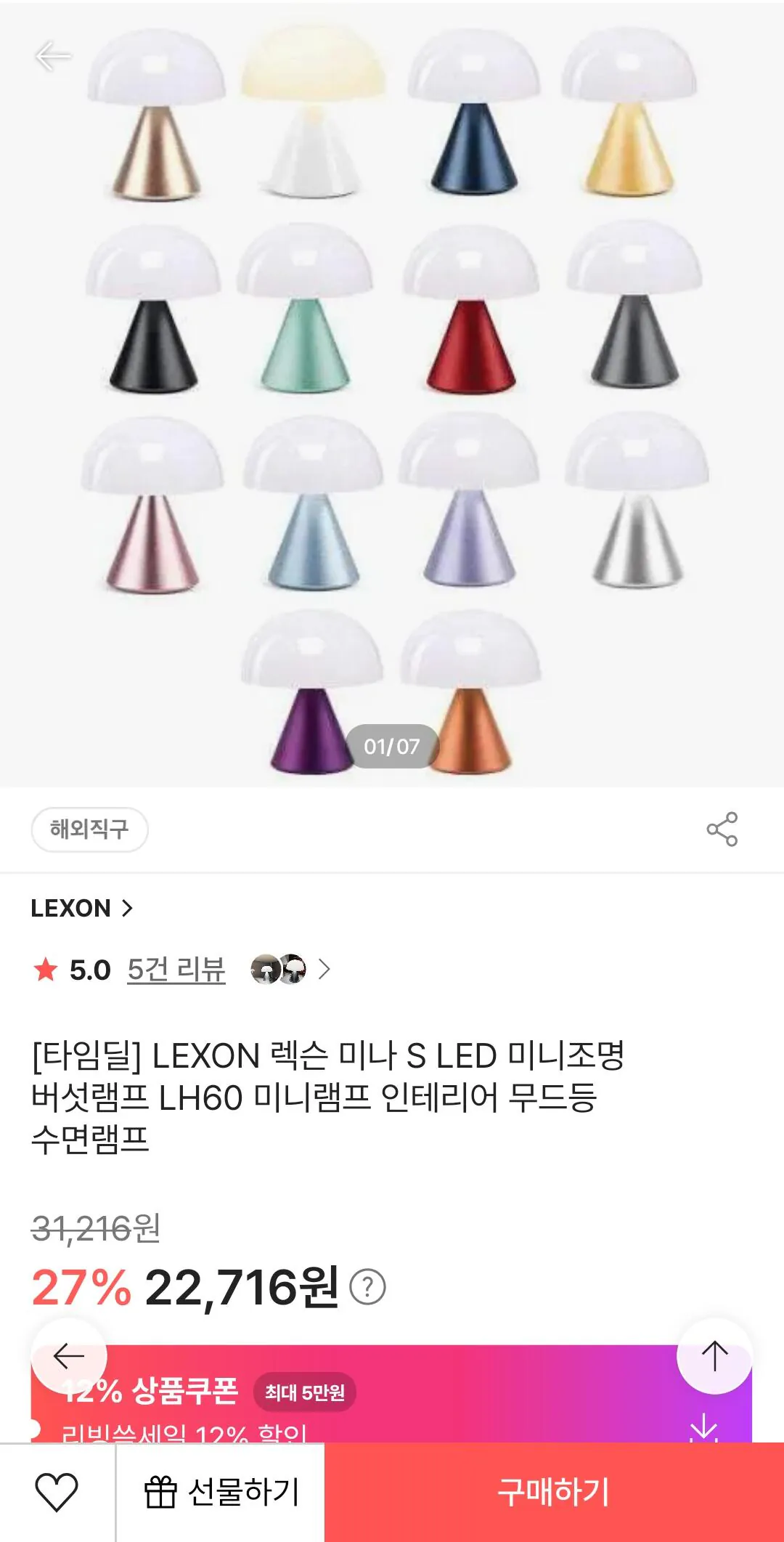The height and width of the screenshot is (1542, 784).
Task: Tap the 해외직구 badge
Action: 90,829
